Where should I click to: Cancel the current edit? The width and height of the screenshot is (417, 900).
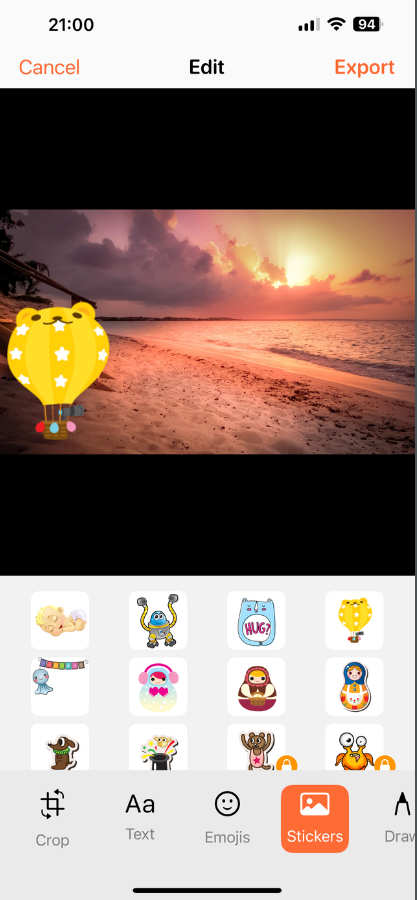[49, 67]
